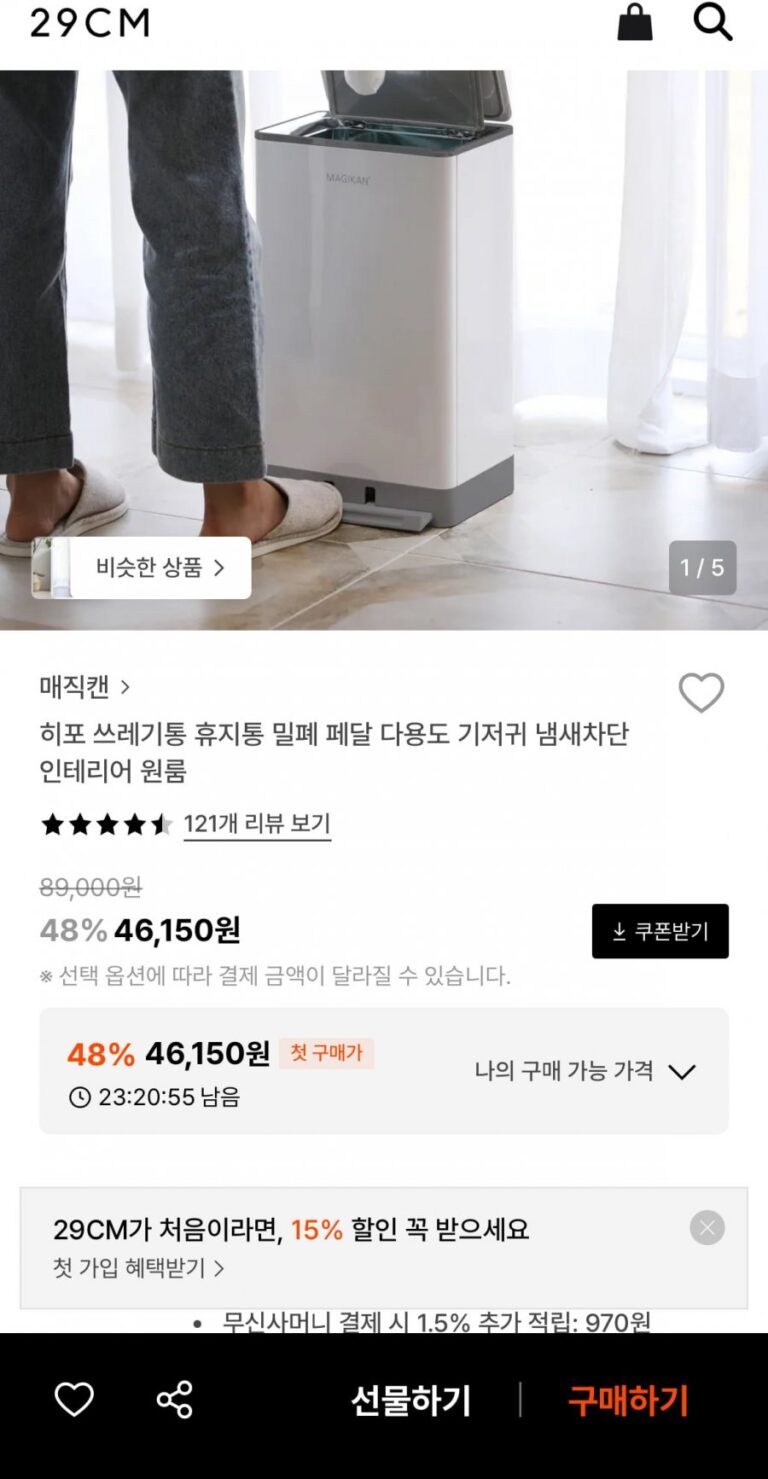
Task: Open the 121개 리뷰 보기 link
Action: point(257,824)
